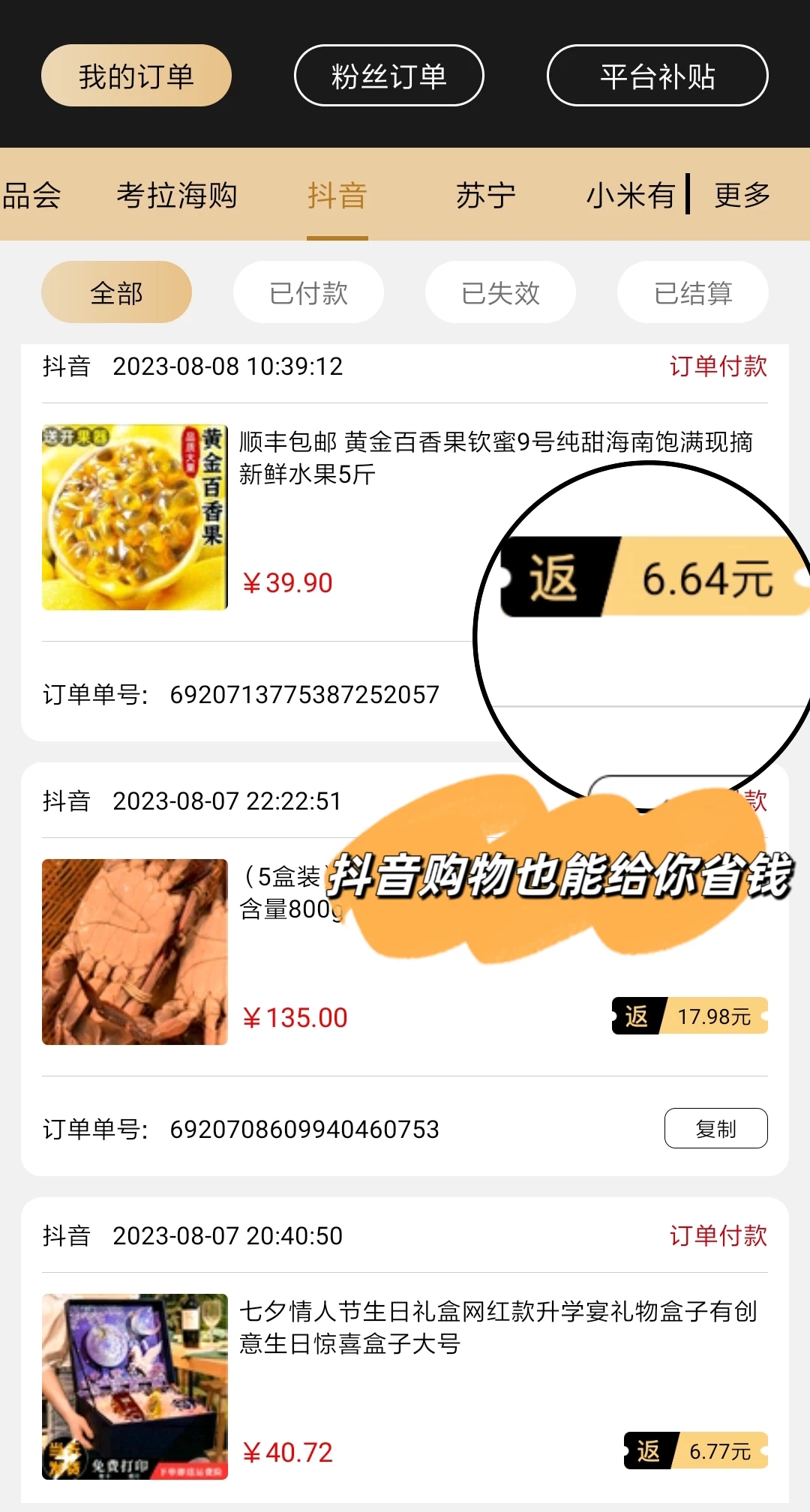This screenshot has height=1512, width=810.
Task: Select the 已结算 filter
Action: point(692,293)
